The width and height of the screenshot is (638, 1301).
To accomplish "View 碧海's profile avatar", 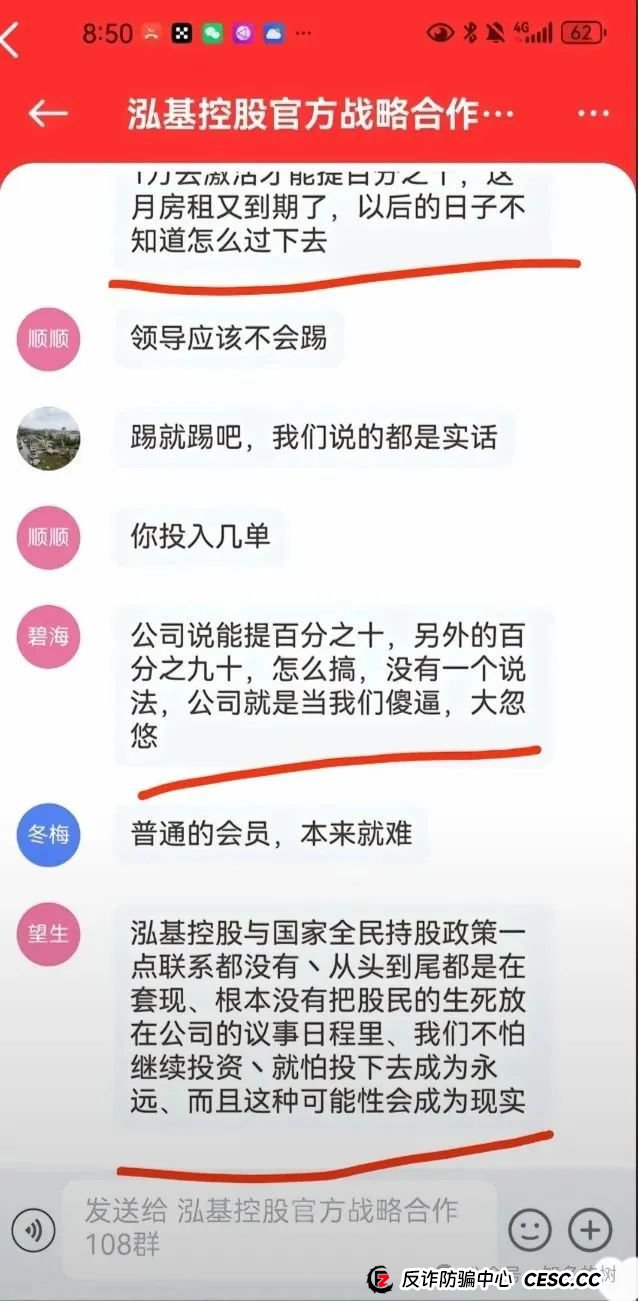I will click(48, 637).
